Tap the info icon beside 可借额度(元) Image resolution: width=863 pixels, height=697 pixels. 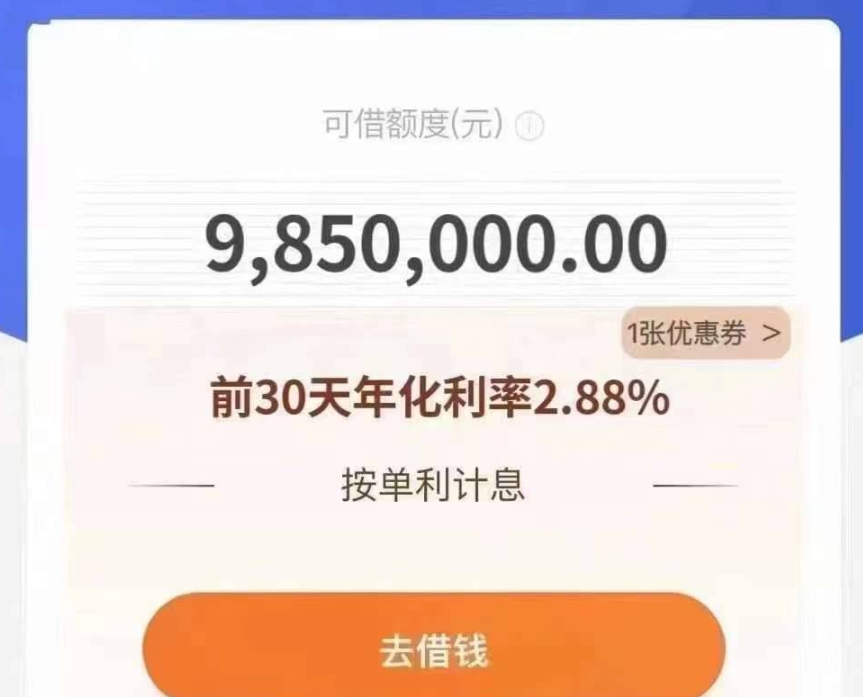(x=529, y=128)
